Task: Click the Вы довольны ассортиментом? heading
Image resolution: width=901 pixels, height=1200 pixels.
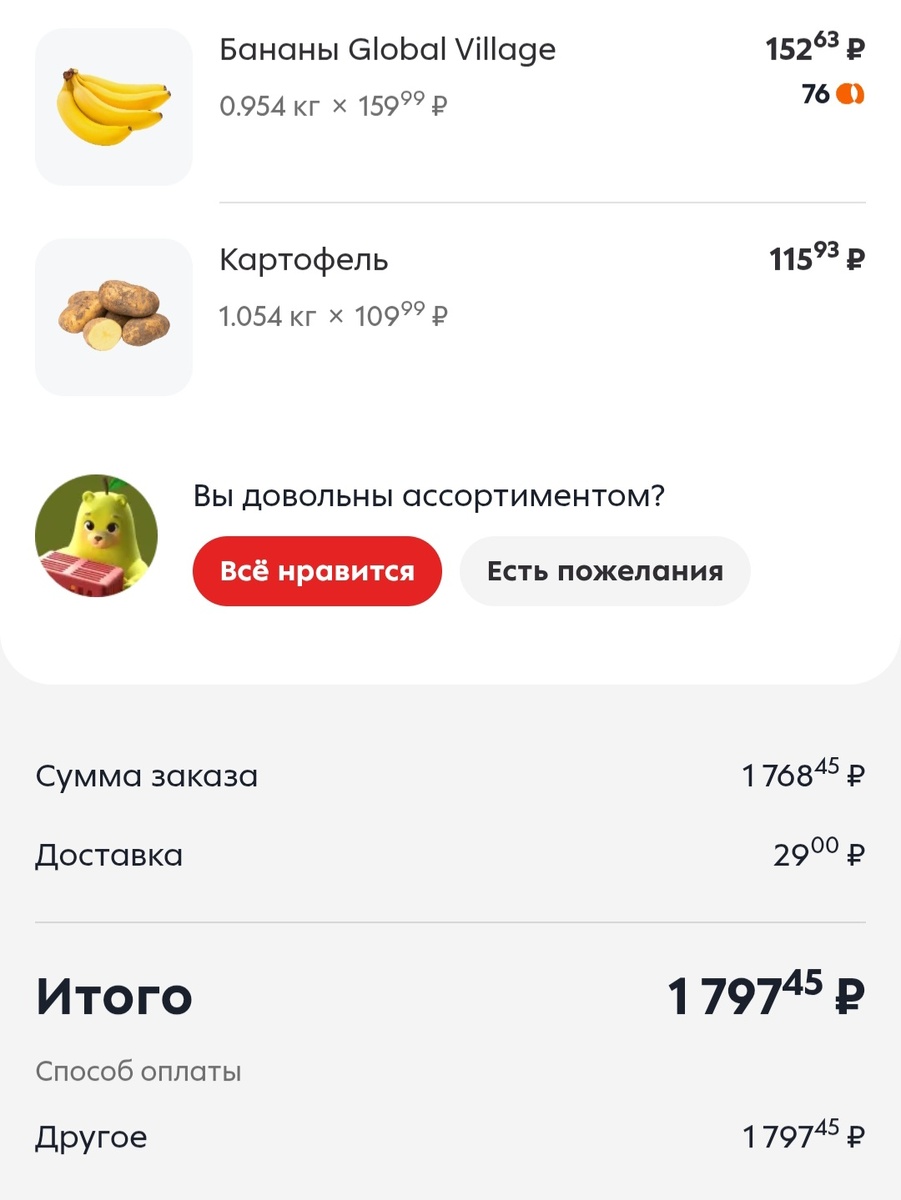Action: point(431,497)
